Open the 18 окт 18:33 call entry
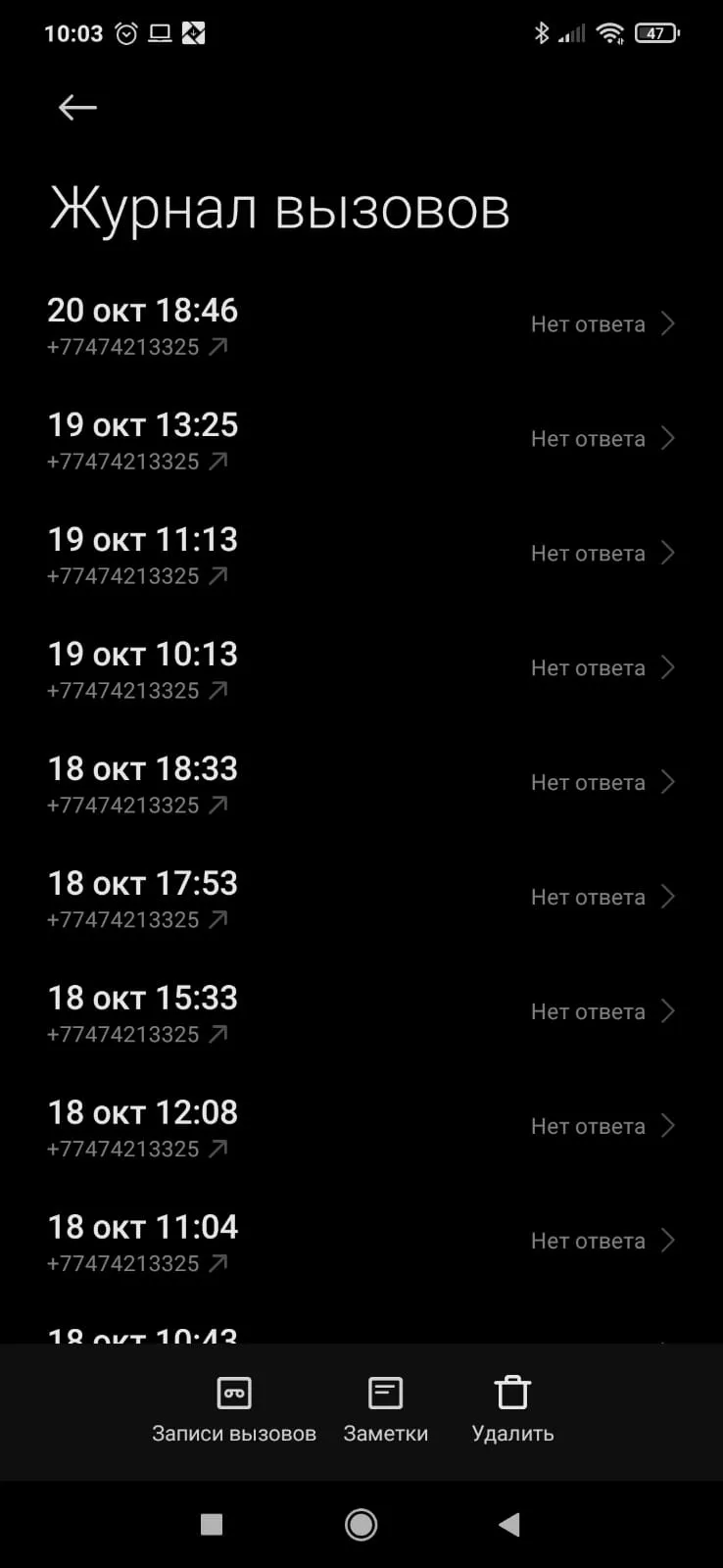Screen dimensions: 723x1568 point(361,784)
